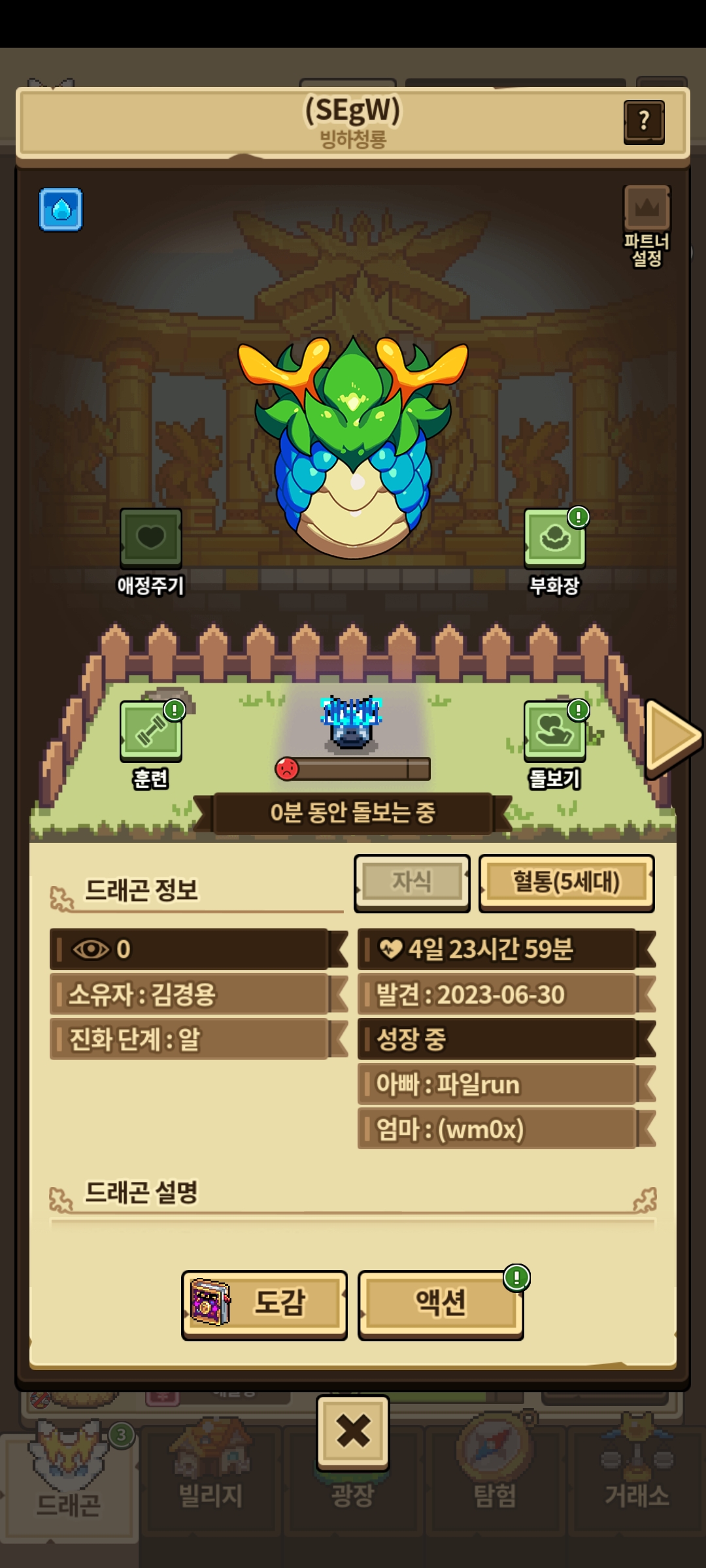Close the dragon info panel

(353, 1432)
